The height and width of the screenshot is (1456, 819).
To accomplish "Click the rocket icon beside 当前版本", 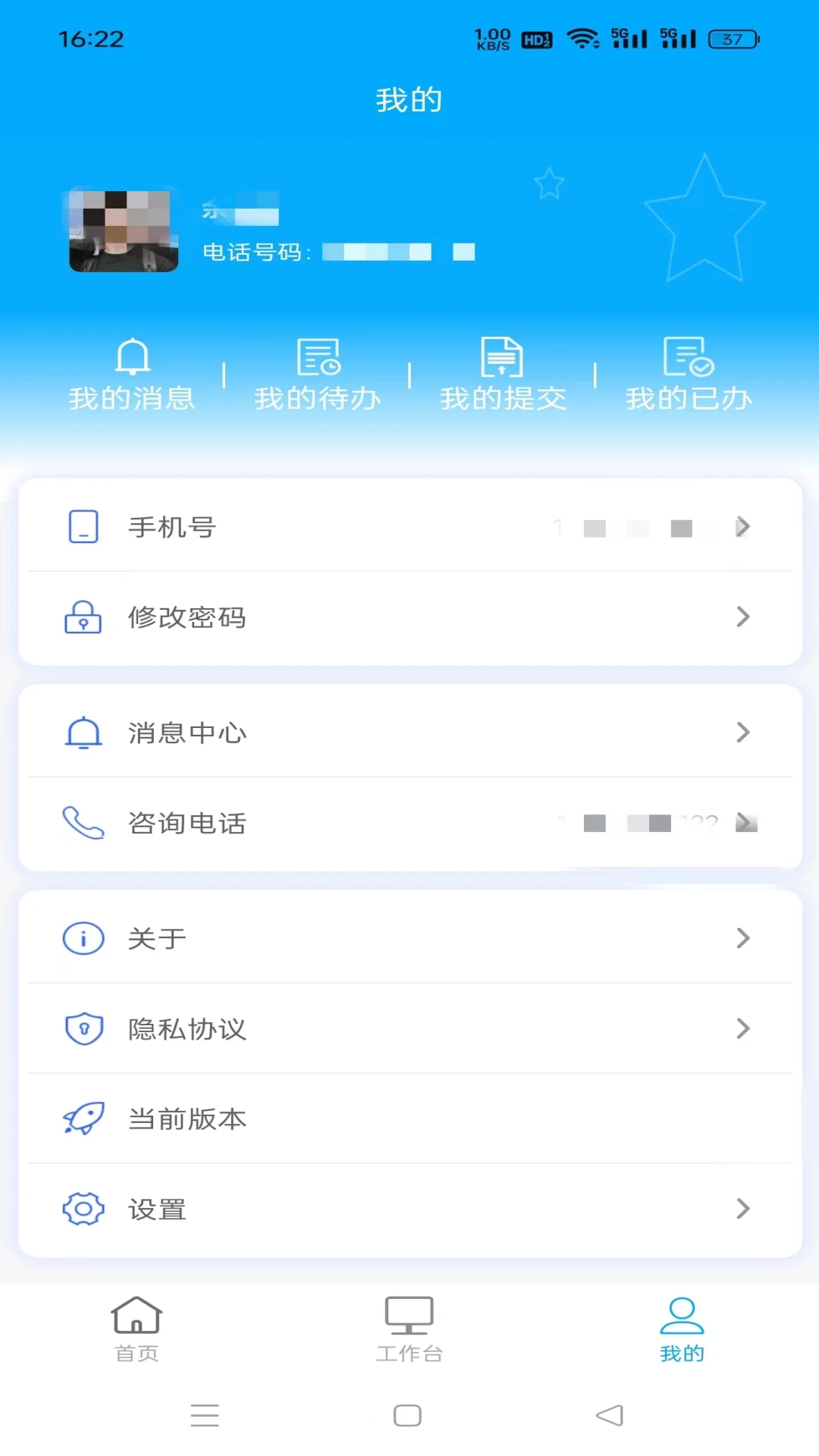I will [83, 1118].
